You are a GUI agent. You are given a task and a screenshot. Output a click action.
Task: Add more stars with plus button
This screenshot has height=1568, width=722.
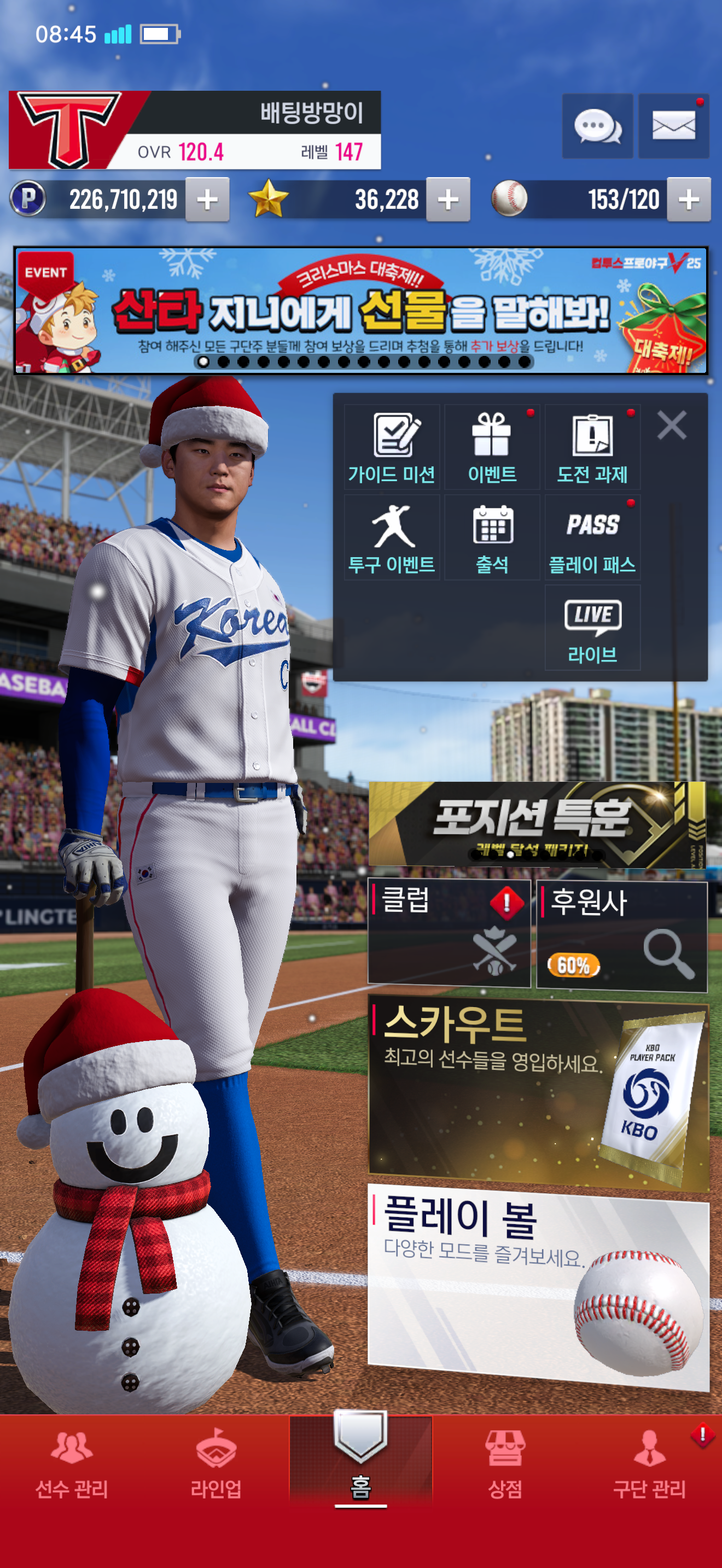click(x=448, y=200)
